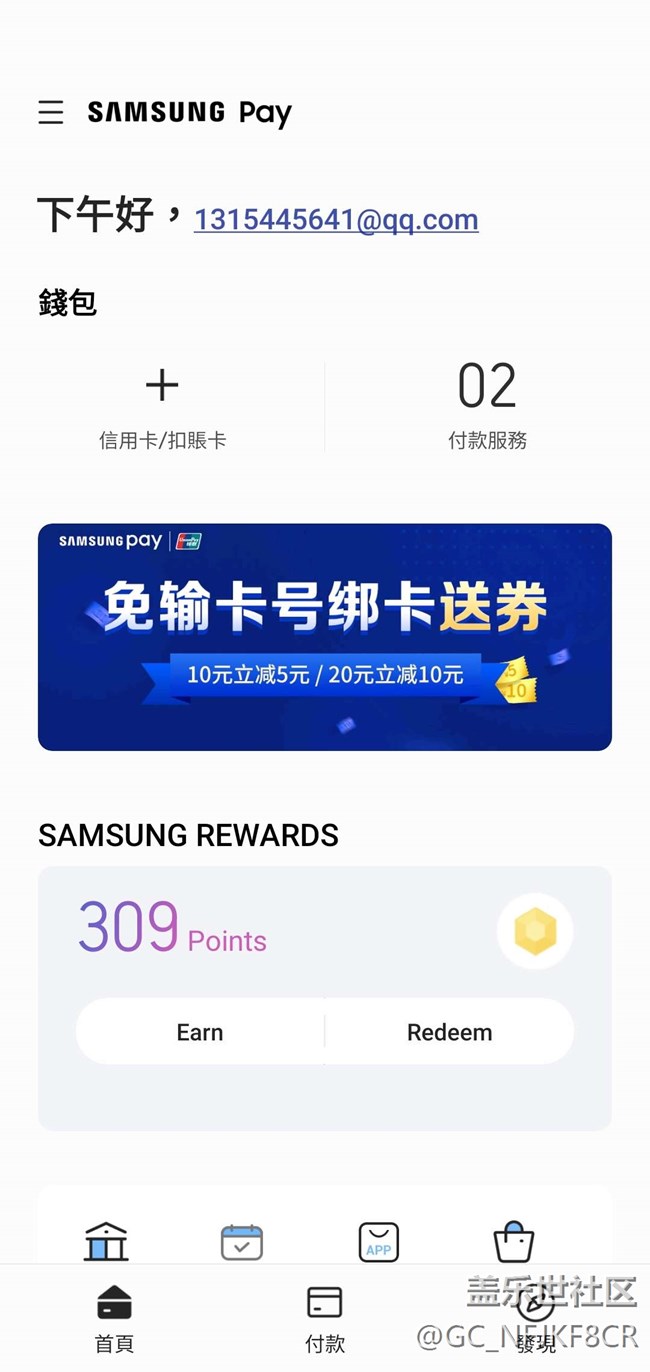
Task: Switch to the 付款 payment tab
Action: (x=325, y=1318)
